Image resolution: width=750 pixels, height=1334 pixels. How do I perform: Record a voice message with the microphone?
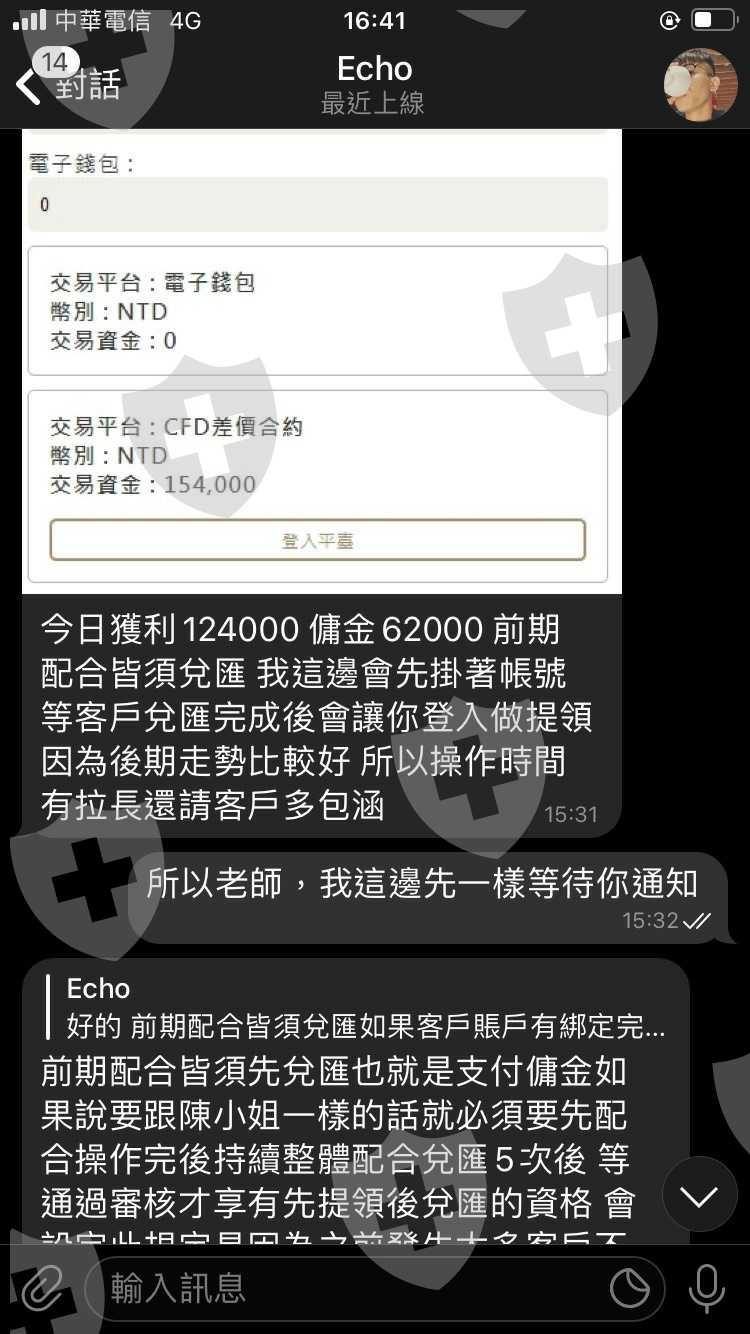click(707, 1290)
